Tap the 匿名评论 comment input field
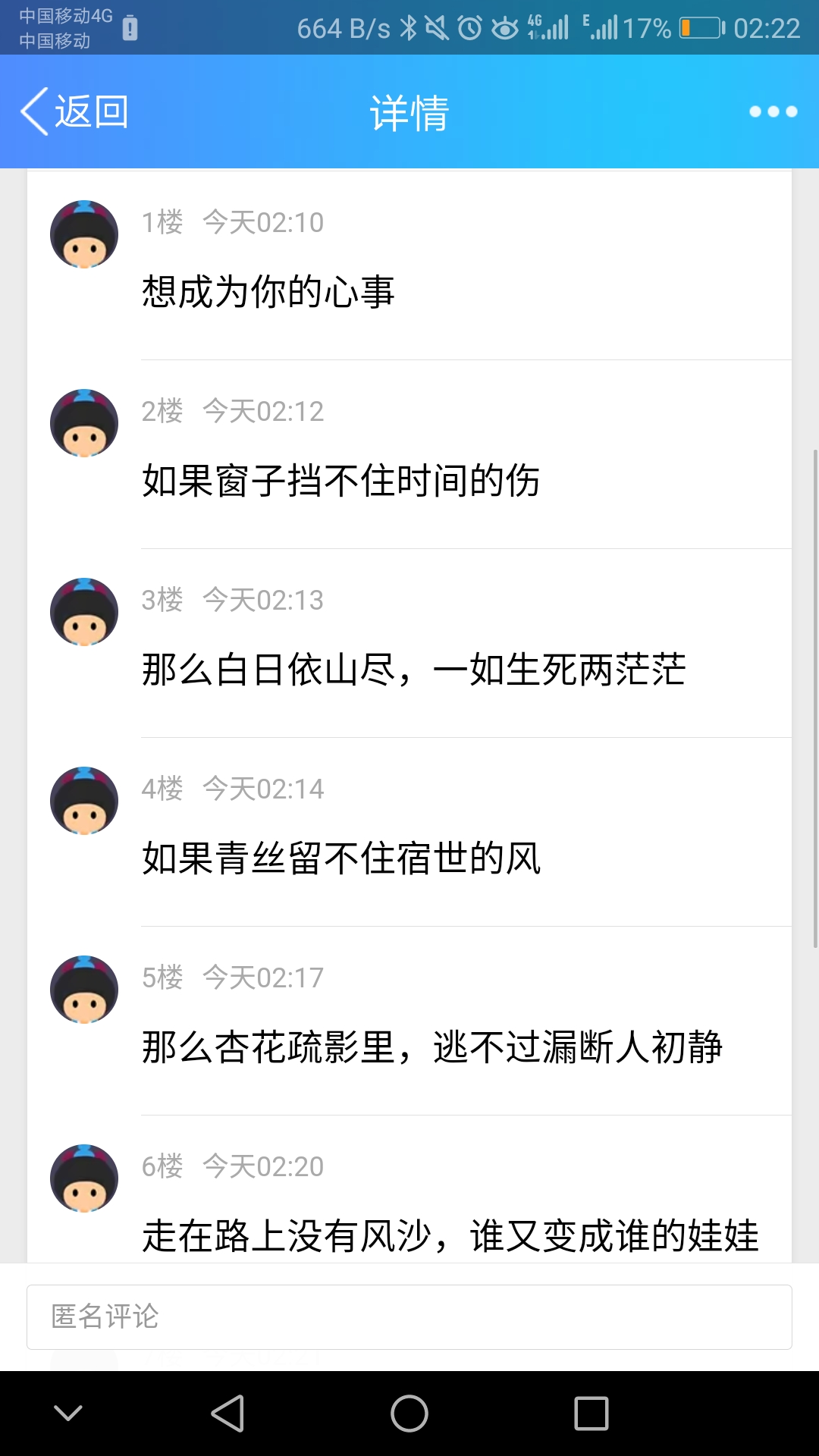 point(409,1316)
